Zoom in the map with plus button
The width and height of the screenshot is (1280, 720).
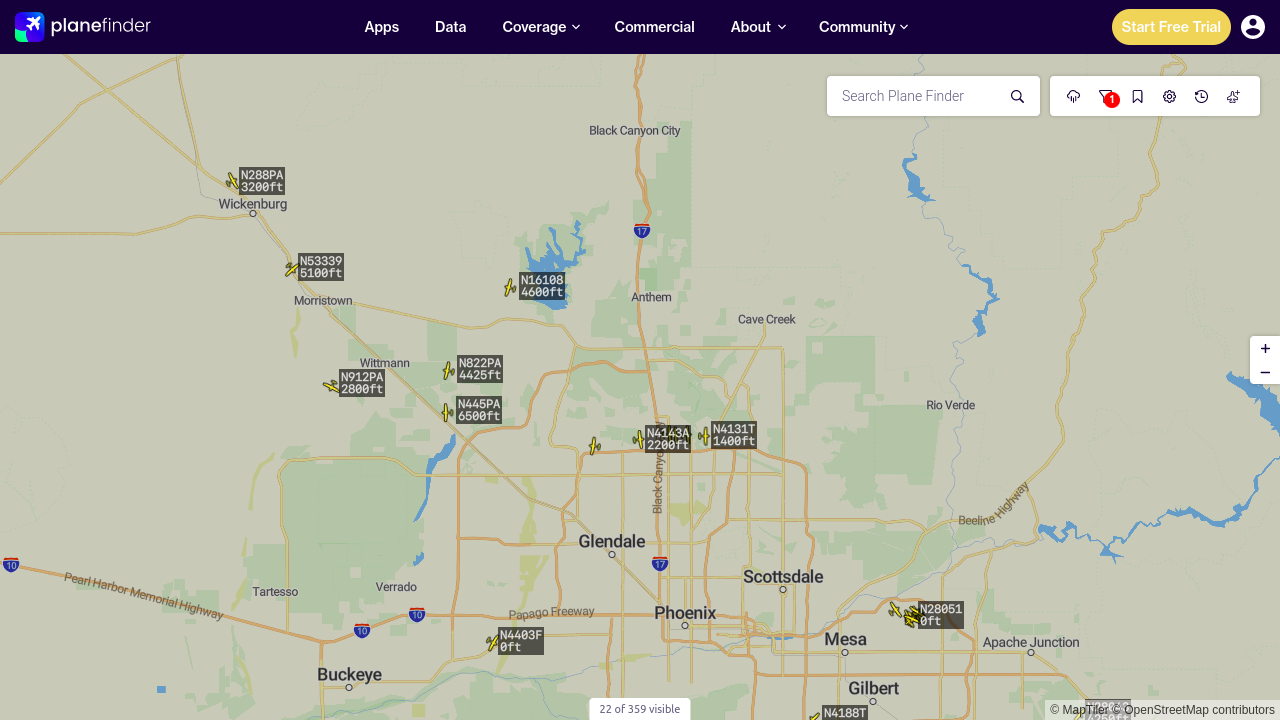click(x=1265, y=348)
